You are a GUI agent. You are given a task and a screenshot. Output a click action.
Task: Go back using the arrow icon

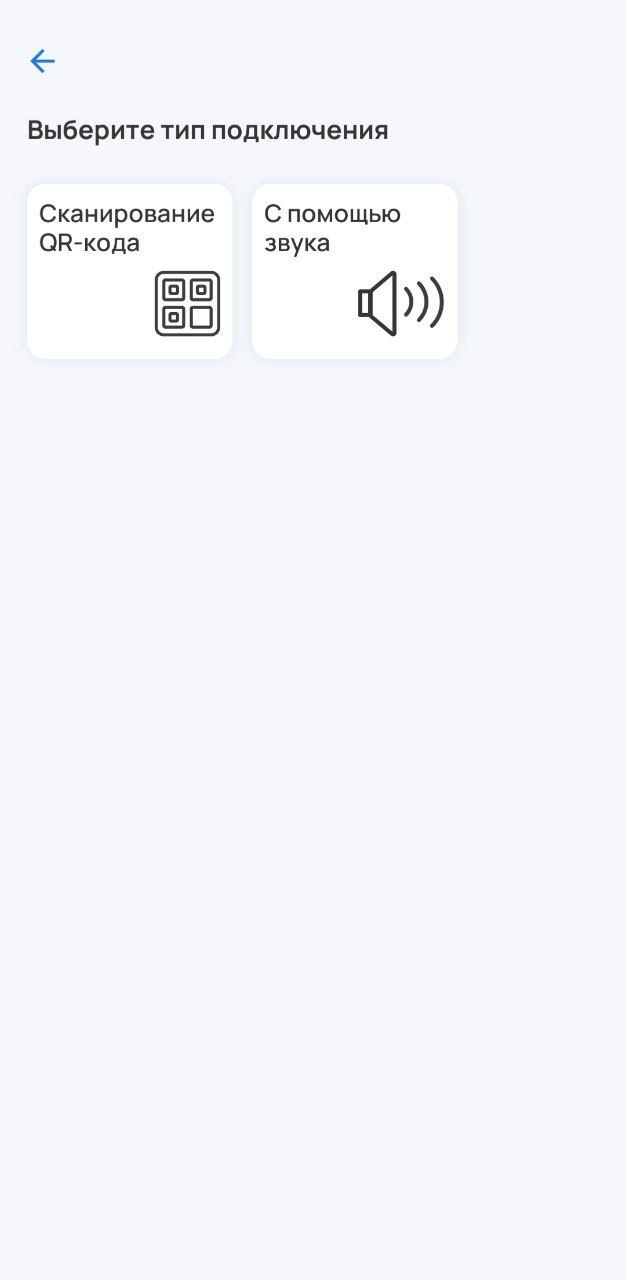[42, 62]
